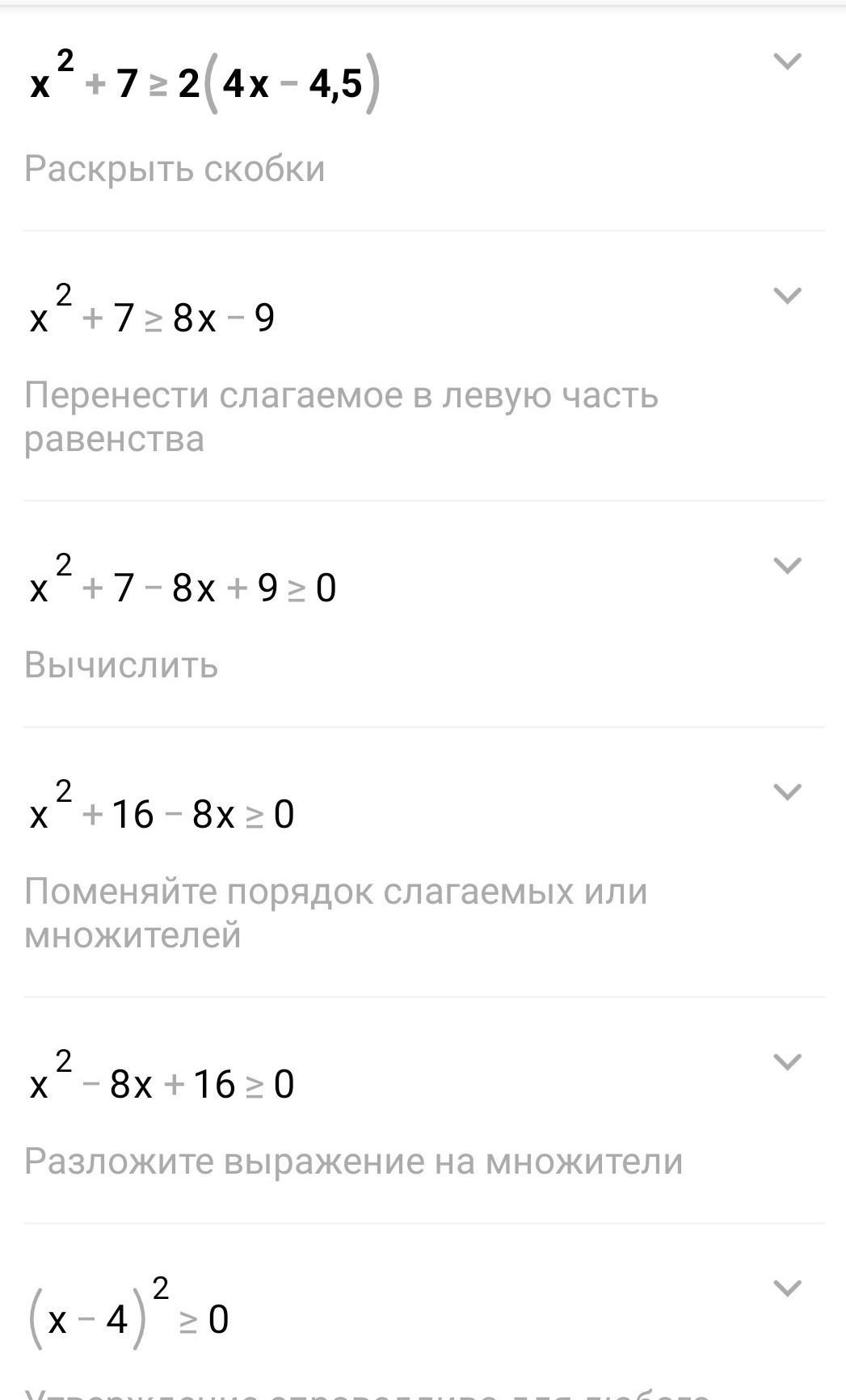
Task: Expand the step x² − 8x + 16 ≥ 0
Action: [787, 1062]
